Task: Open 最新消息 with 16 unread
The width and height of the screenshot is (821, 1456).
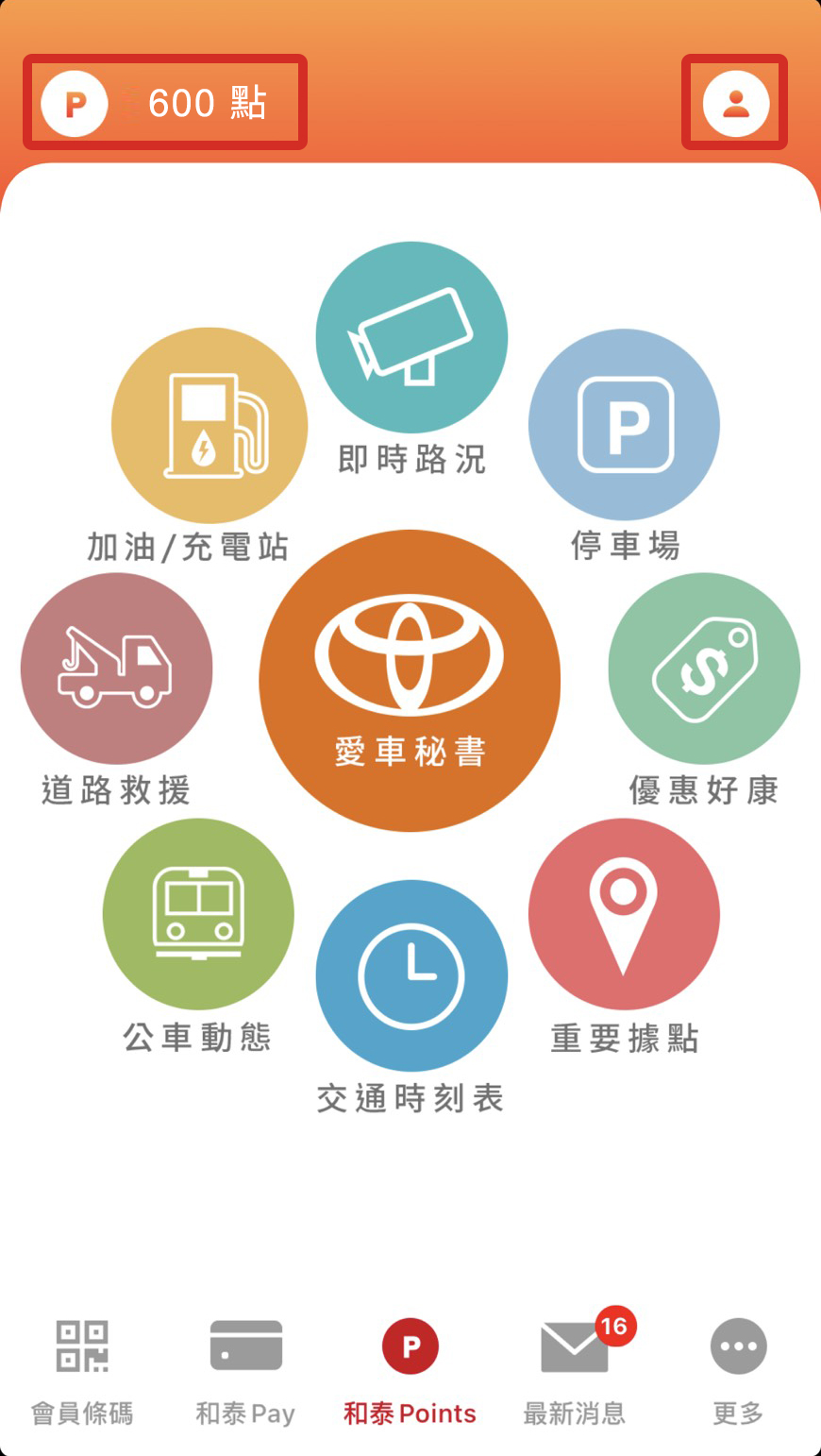Action: click(x=575, y=1373)
